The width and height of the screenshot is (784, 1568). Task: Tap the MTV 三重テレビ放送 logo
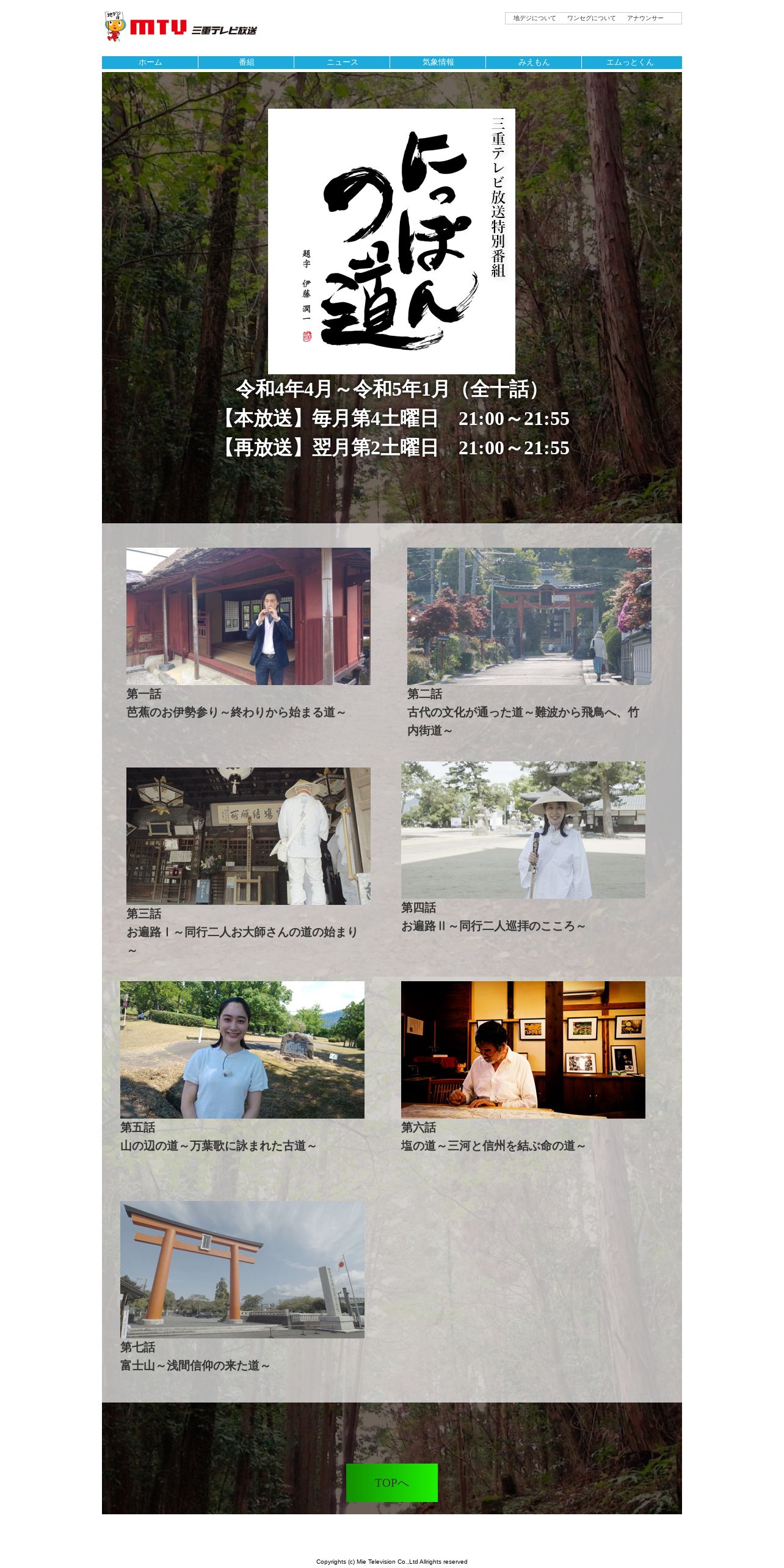click(x=181, y=27)
